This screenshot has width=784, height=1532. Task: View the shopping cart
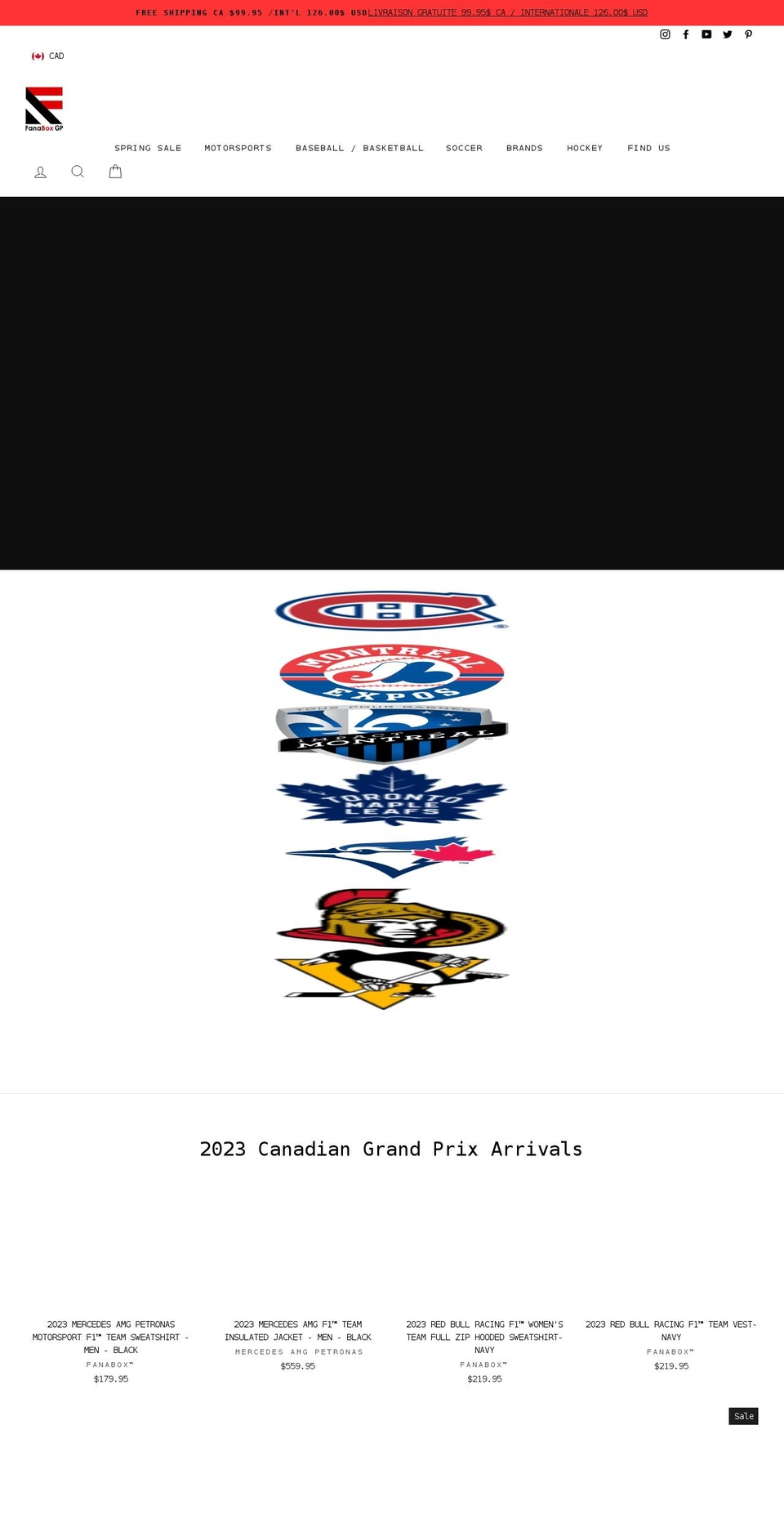pyautogui.click(x=115, y=172)
